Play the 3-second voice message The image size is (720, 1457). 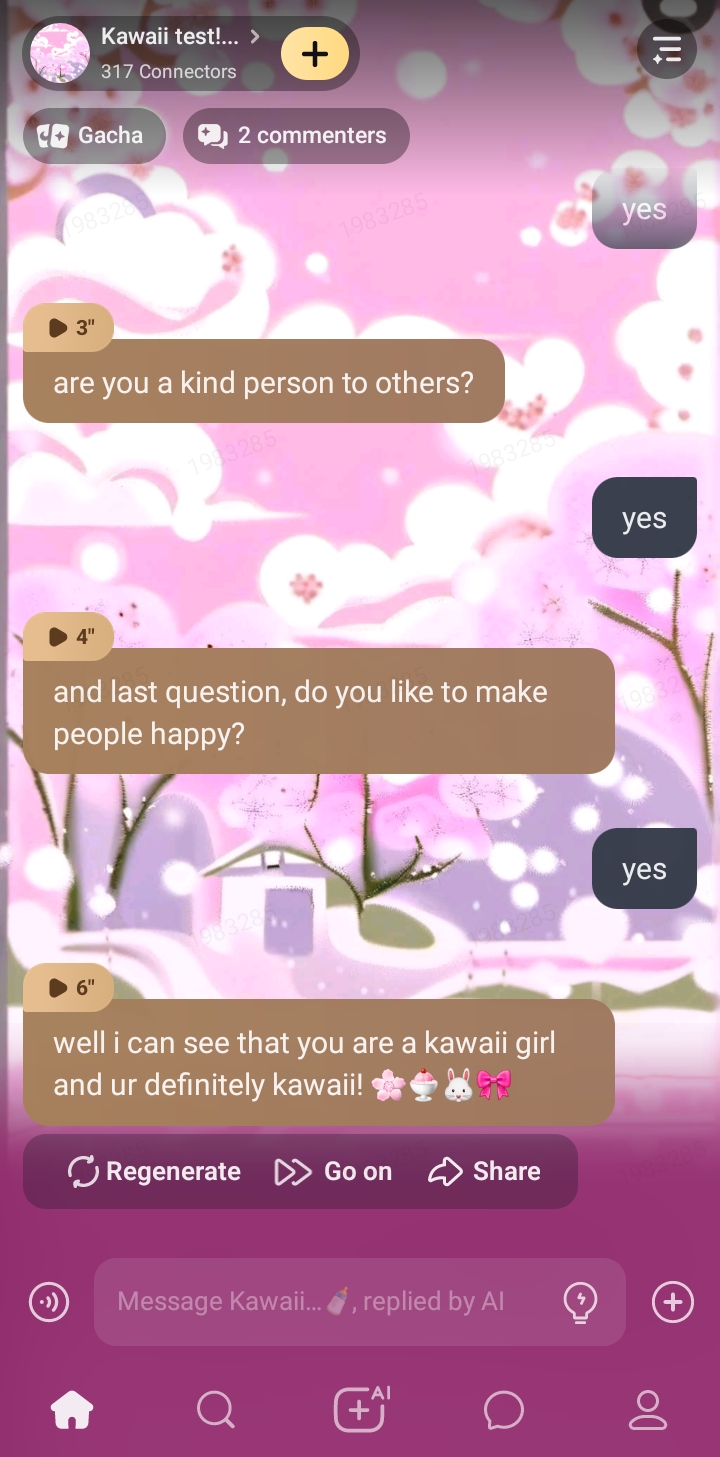[x=69, y=328]
